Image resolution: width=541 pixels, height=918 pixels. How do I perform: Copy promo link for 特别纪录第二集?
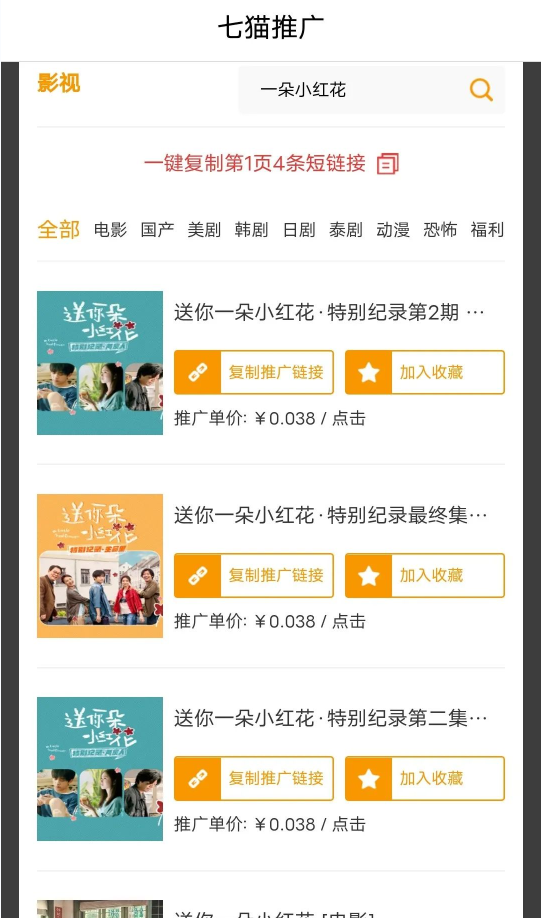coord(254,779)
